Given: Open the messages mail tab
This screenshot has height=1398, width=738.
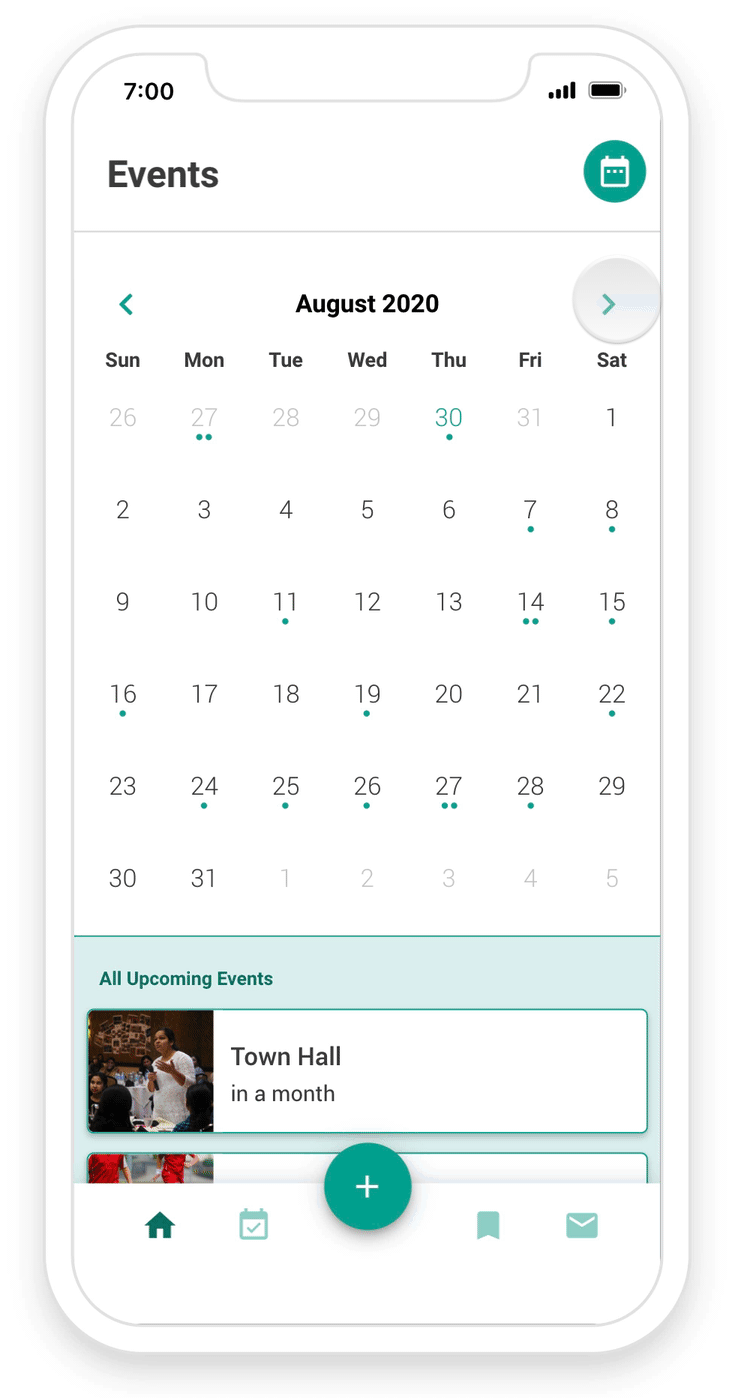Looking at the screenshot, I should (x=582, y=1225).
